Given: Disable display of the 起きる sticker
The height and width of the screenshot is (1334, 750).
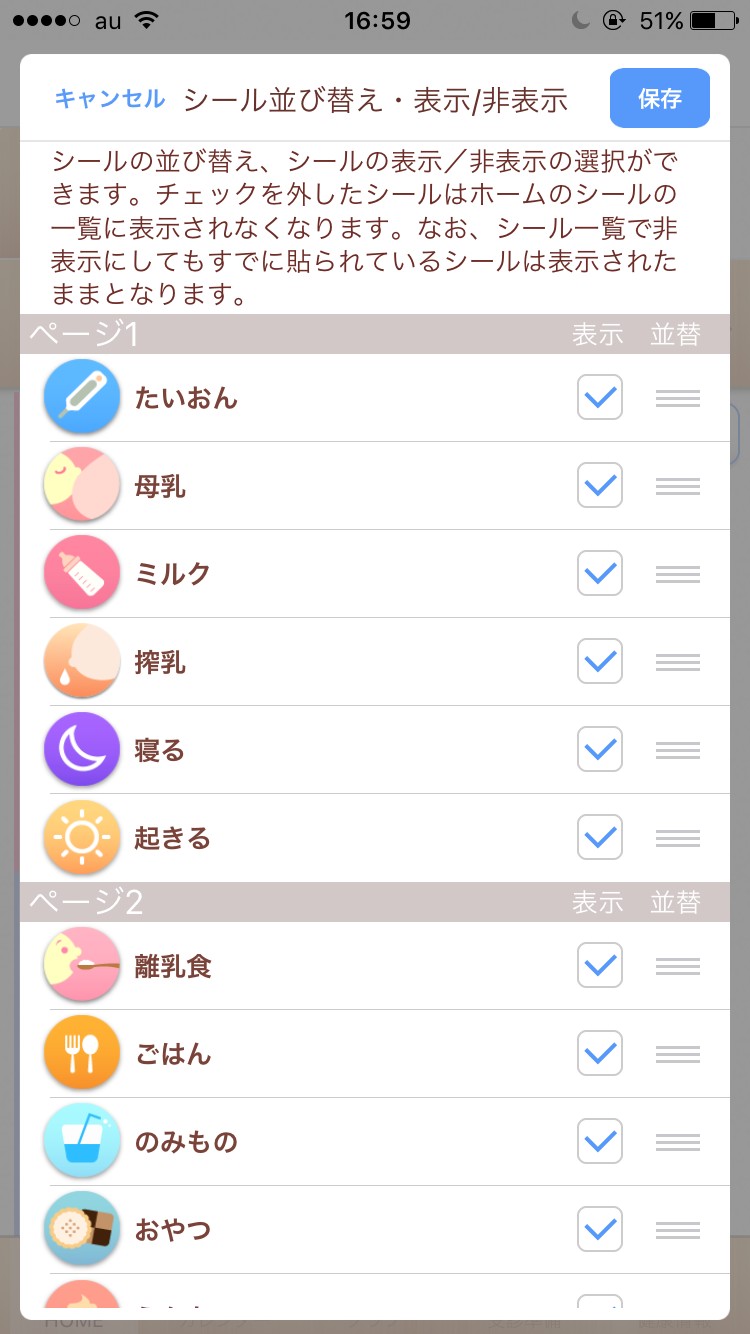Looking at the screenshot, I should coord(599,838).
